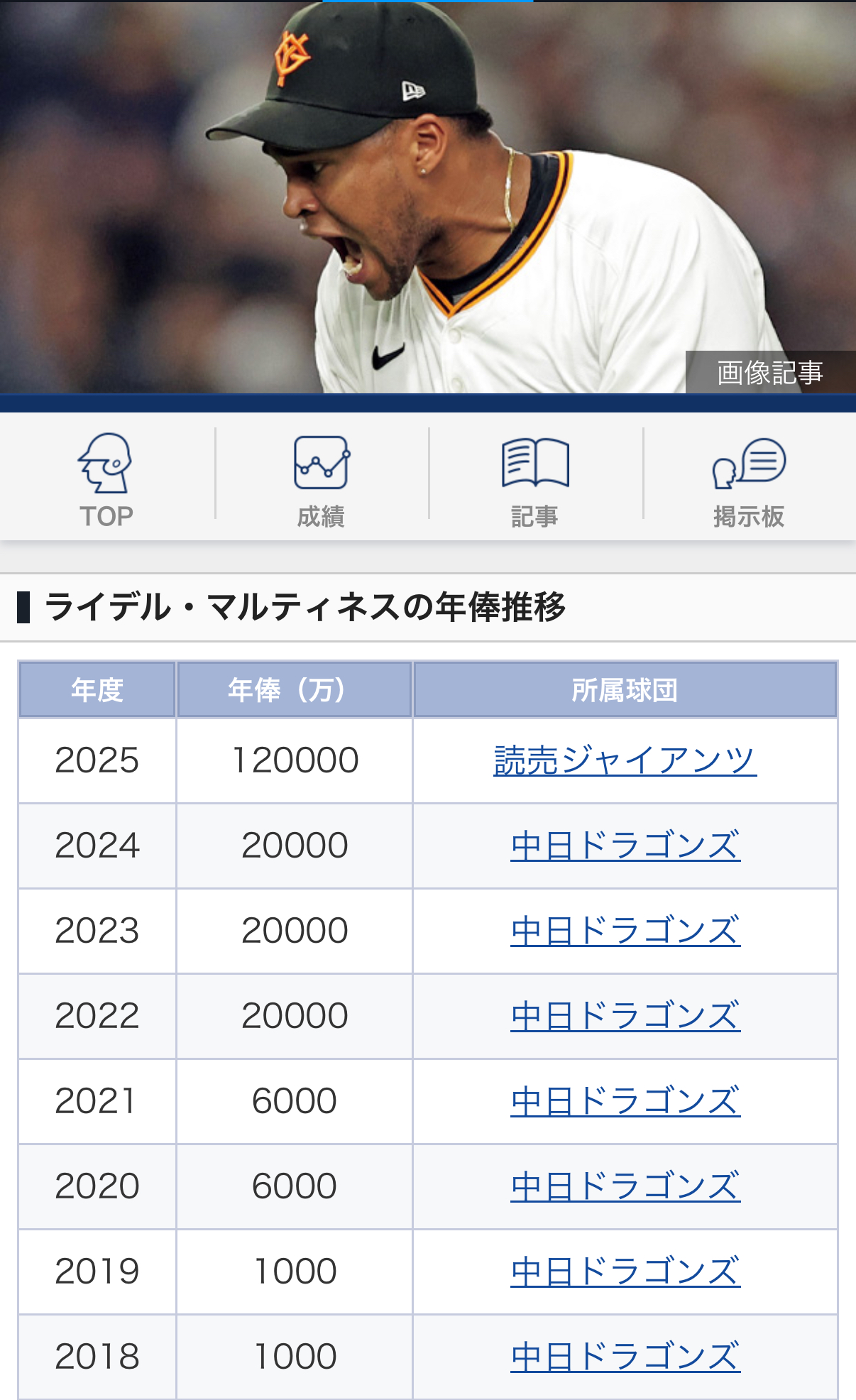Open the 中日ドラゴンズ link for 2024
The image size is (856, 1400).
625,846
